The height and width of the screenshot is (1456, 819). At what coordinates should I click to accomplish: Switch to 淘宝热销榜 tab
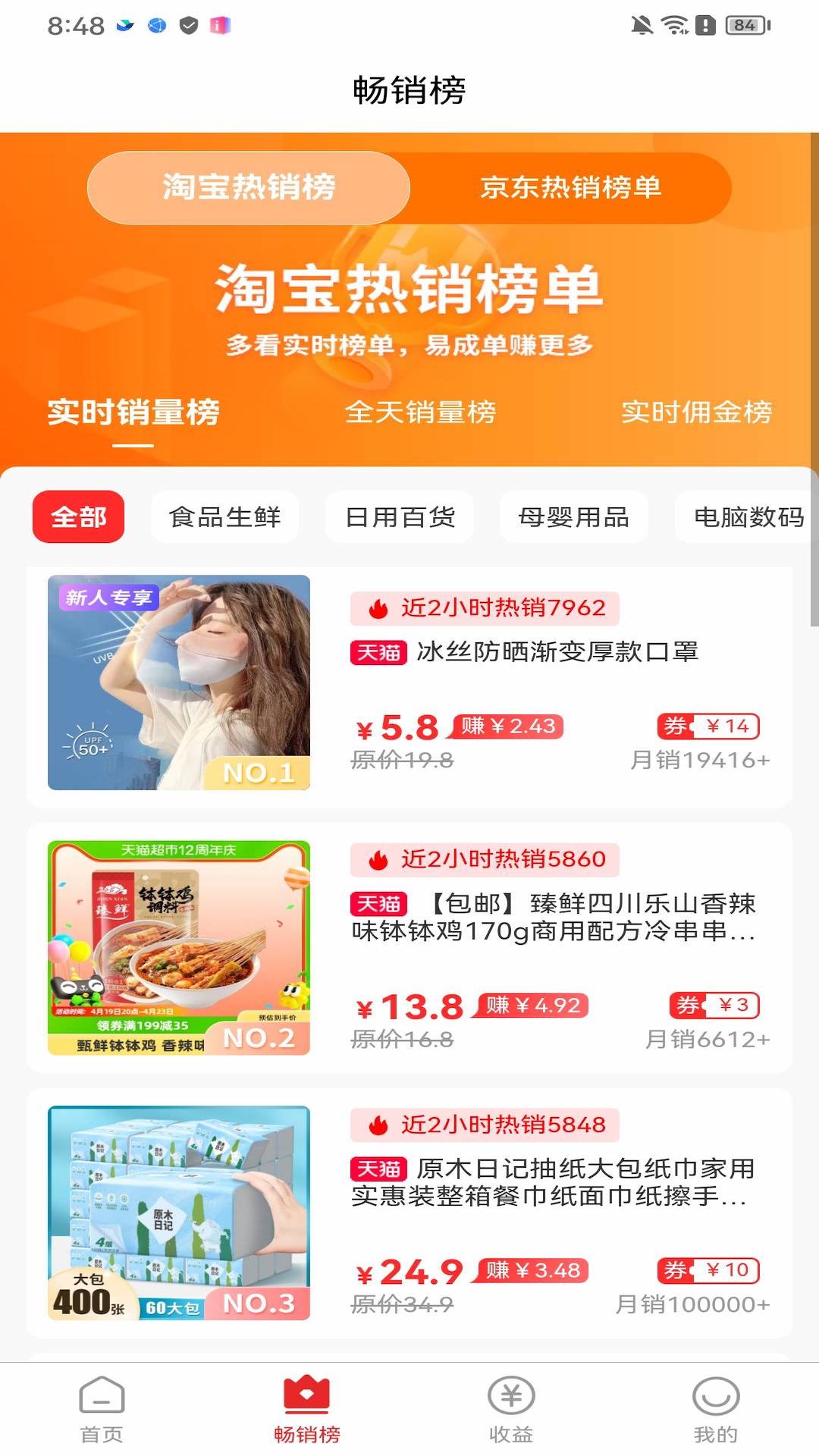(249, 187)
